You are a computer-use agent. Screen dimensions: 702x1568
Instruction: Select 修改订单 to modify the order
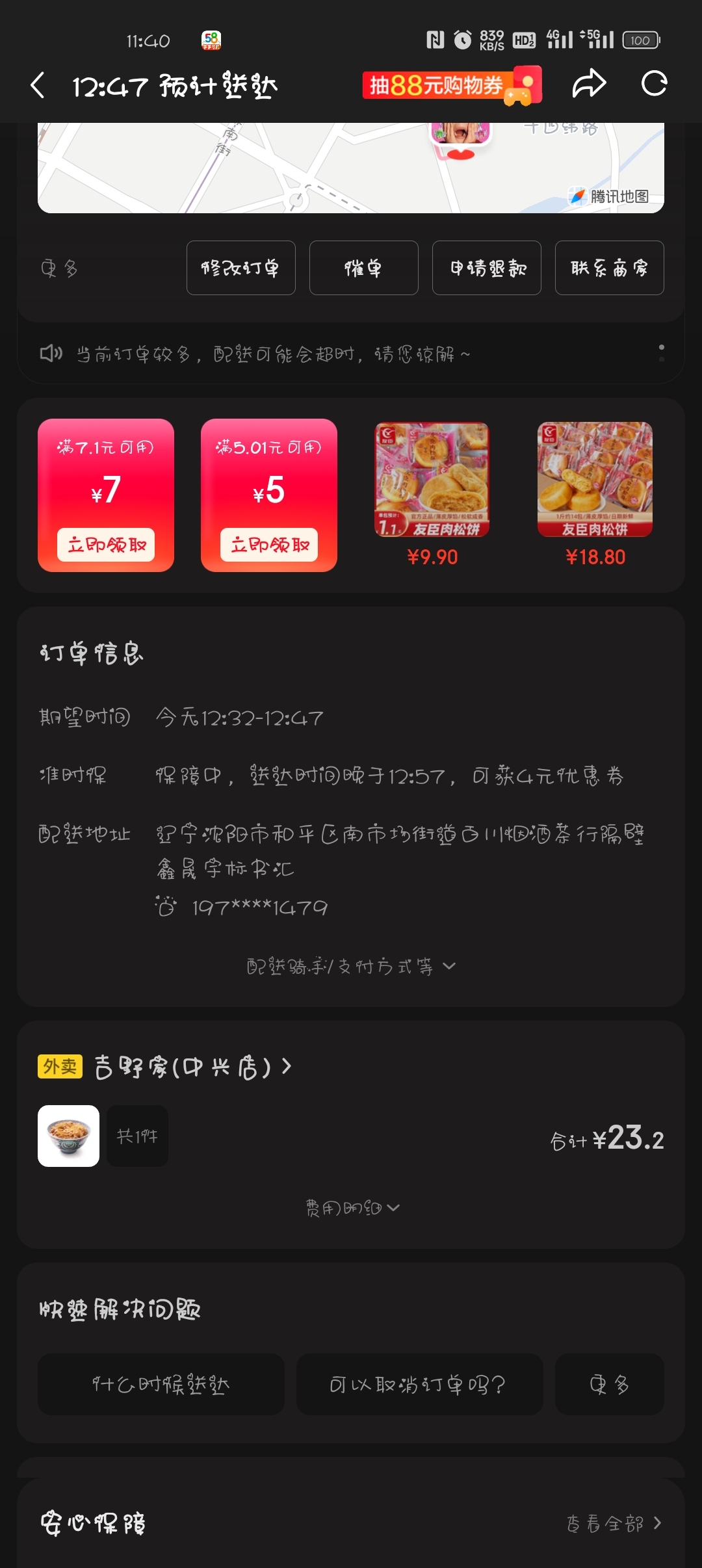tap(240, 268)
